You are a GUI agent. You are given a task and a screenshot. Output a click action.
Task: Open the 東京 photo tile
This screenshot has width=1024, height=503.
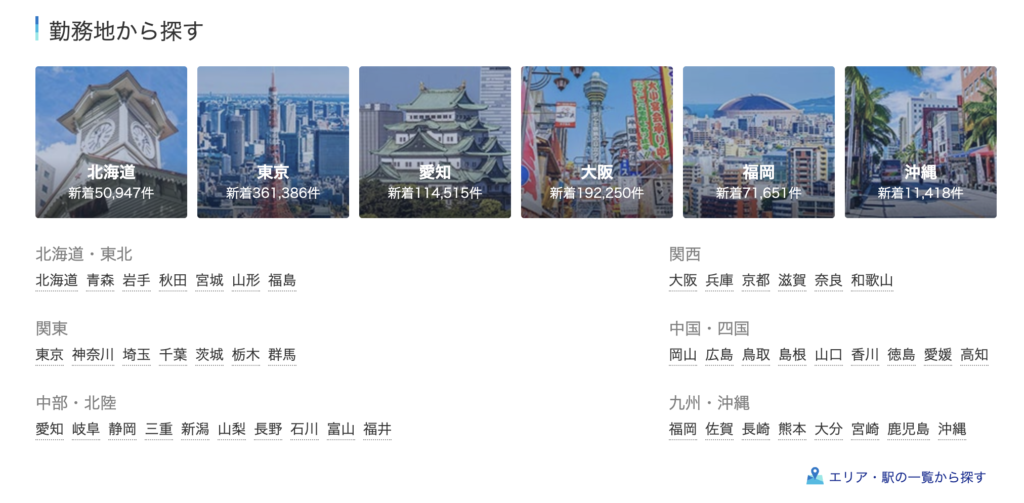pos(273,142)
